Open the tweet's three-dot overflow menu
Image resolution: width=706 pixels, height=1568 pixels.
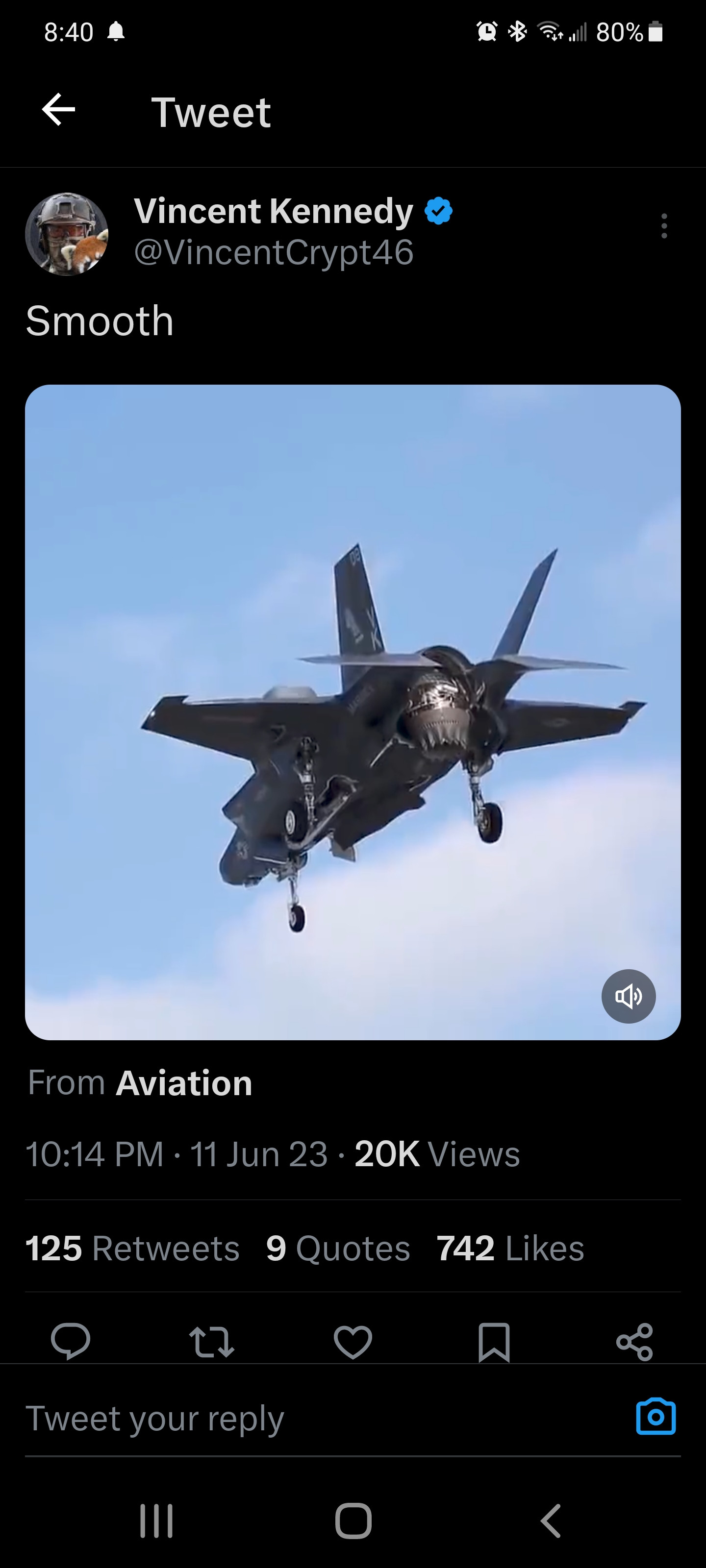[x=664, y=226]
